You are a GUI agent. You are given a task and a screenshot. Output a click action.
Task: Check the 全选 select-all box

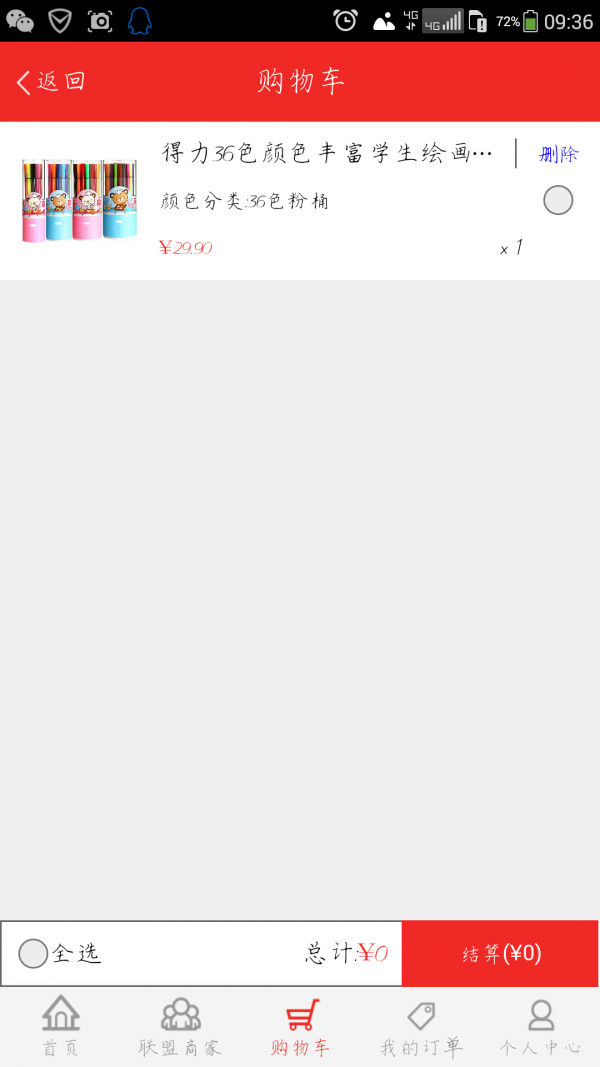34,954
